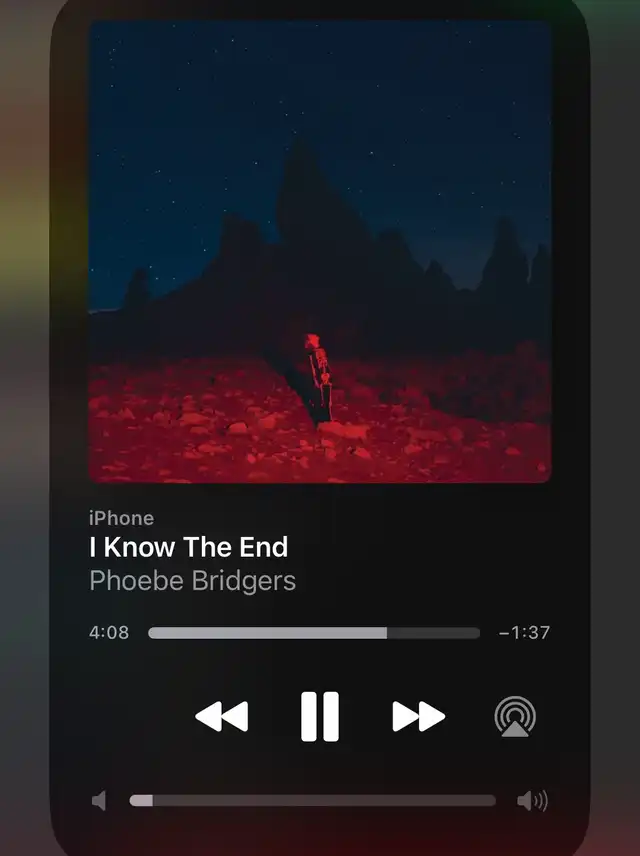
Task: Skip back to the previous track
Action: tap(221, 716)
